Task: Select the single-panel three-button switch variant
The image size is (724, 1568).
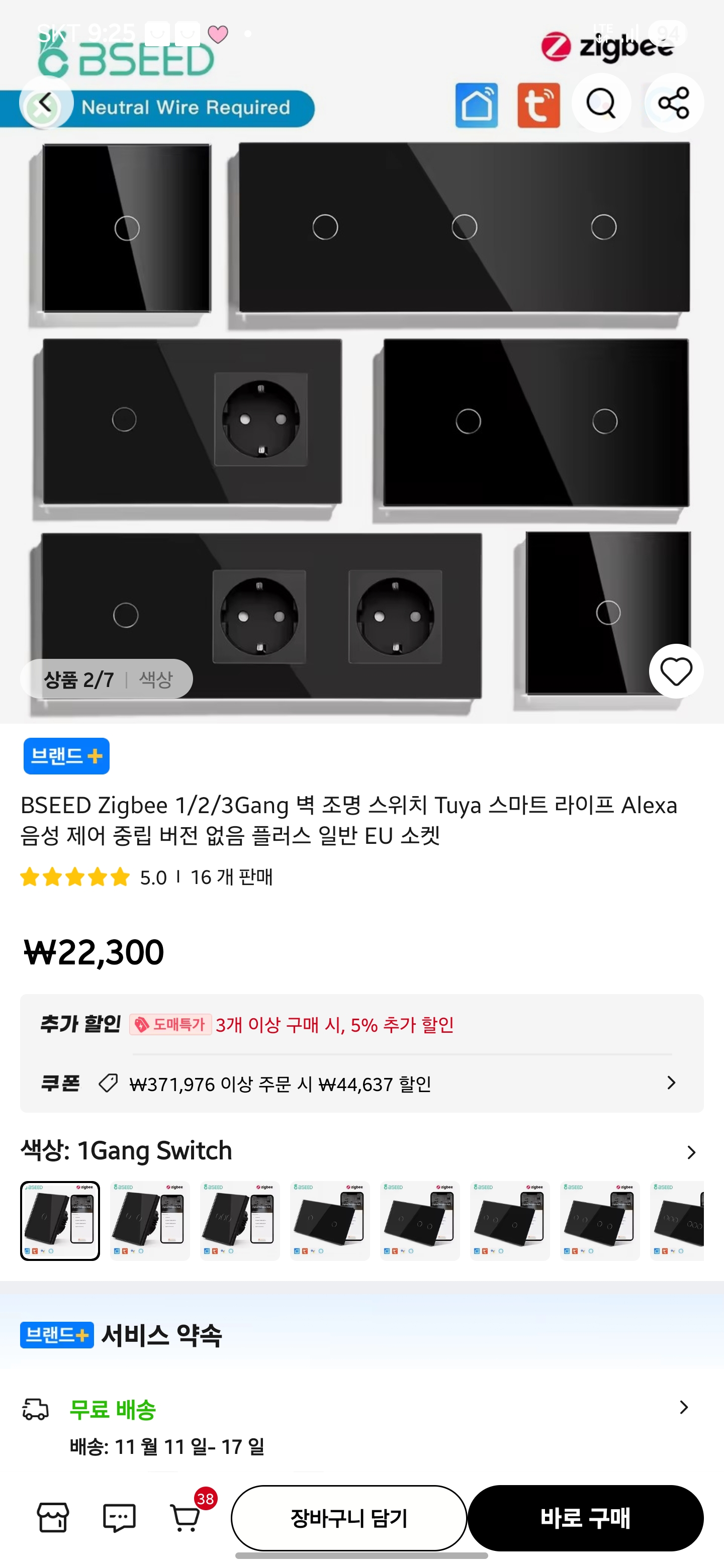Action: pos(240,1220)
